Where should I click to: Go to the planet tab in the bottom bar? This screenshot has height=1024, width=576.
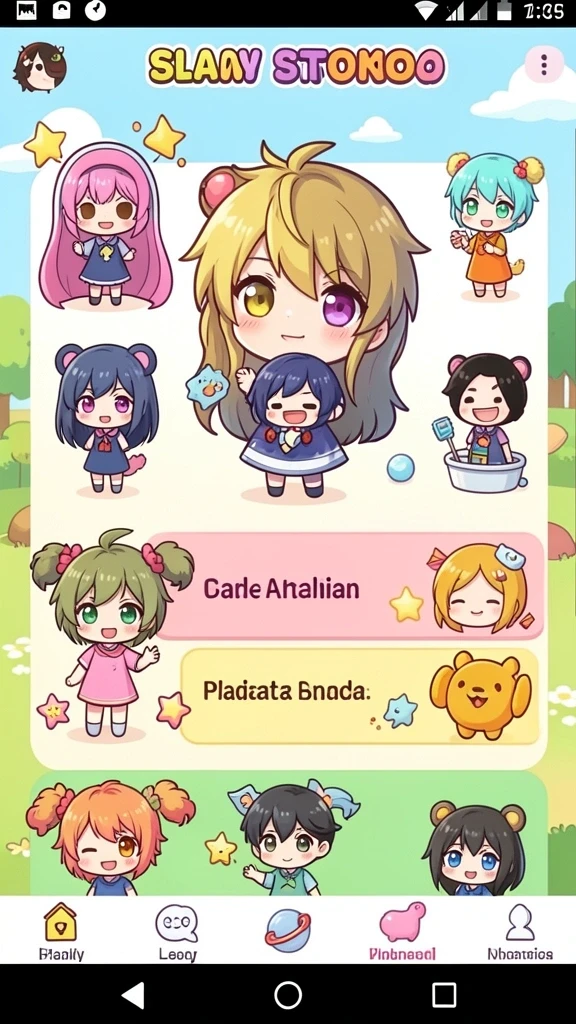pos(288,929)
